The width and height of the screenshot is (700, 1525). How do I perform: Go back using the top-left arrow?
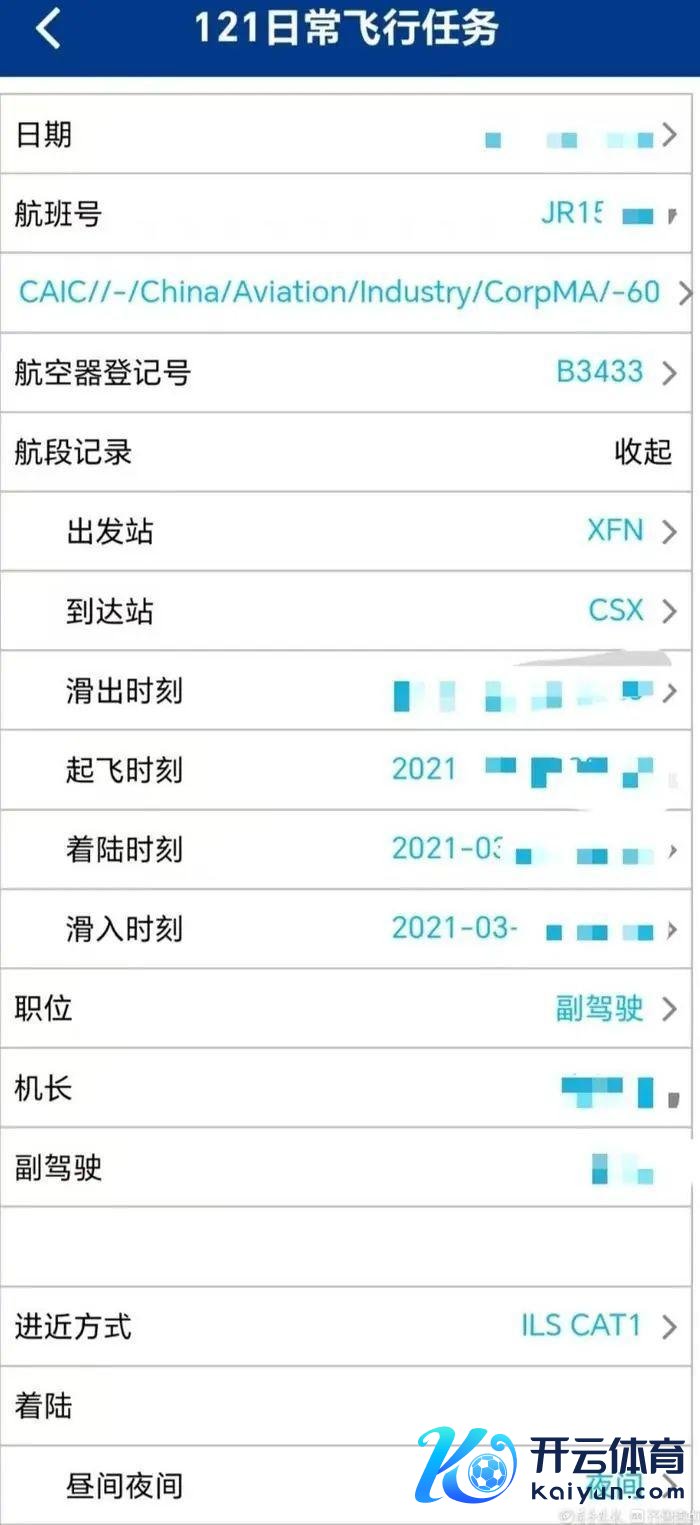click(48, 30)
